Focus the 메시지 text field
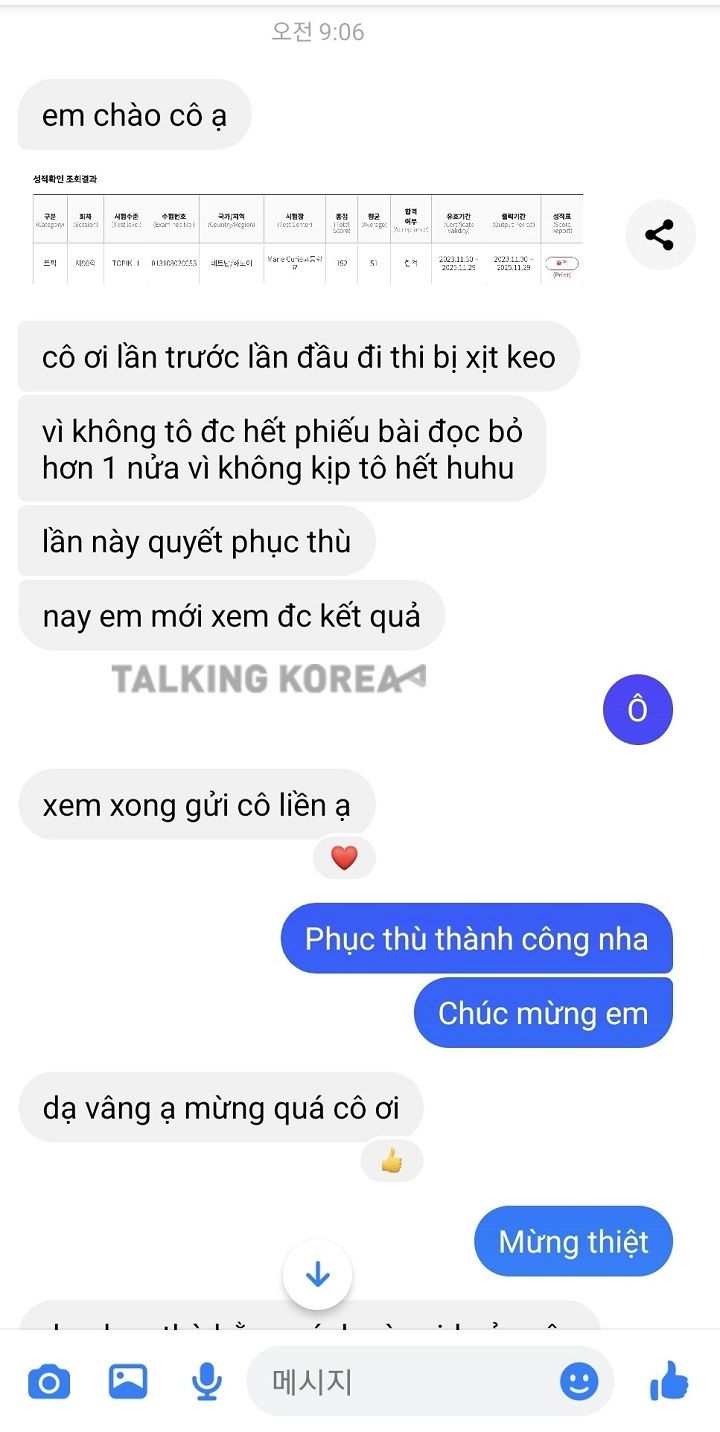720x1432 pixels. tap(400, 1383)
